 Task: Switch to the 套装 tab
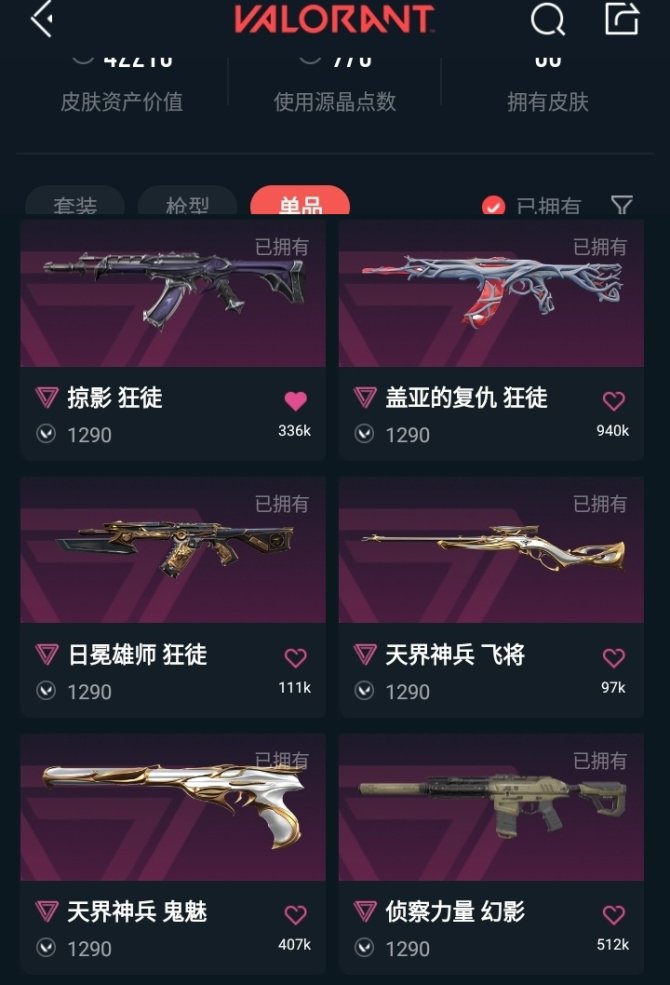[x=75, y=204]
